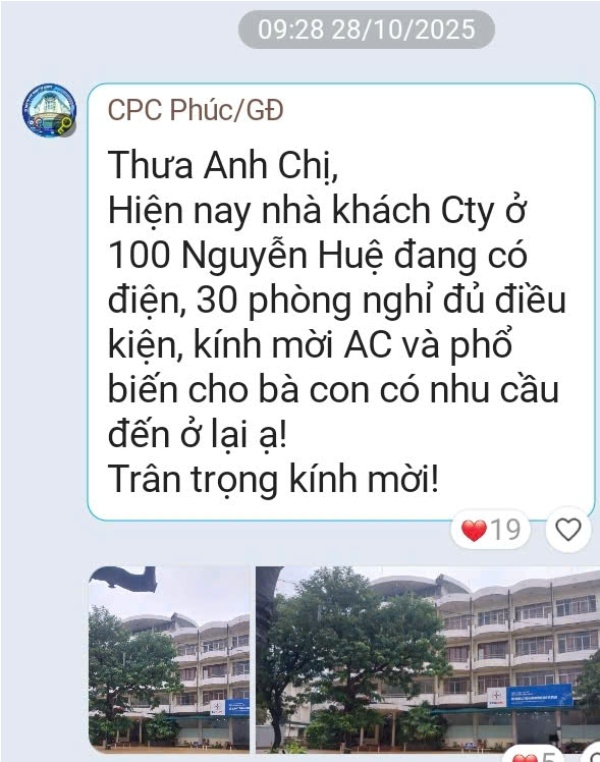
Task: View the 19 heart reactions
Action: point(491,529)
